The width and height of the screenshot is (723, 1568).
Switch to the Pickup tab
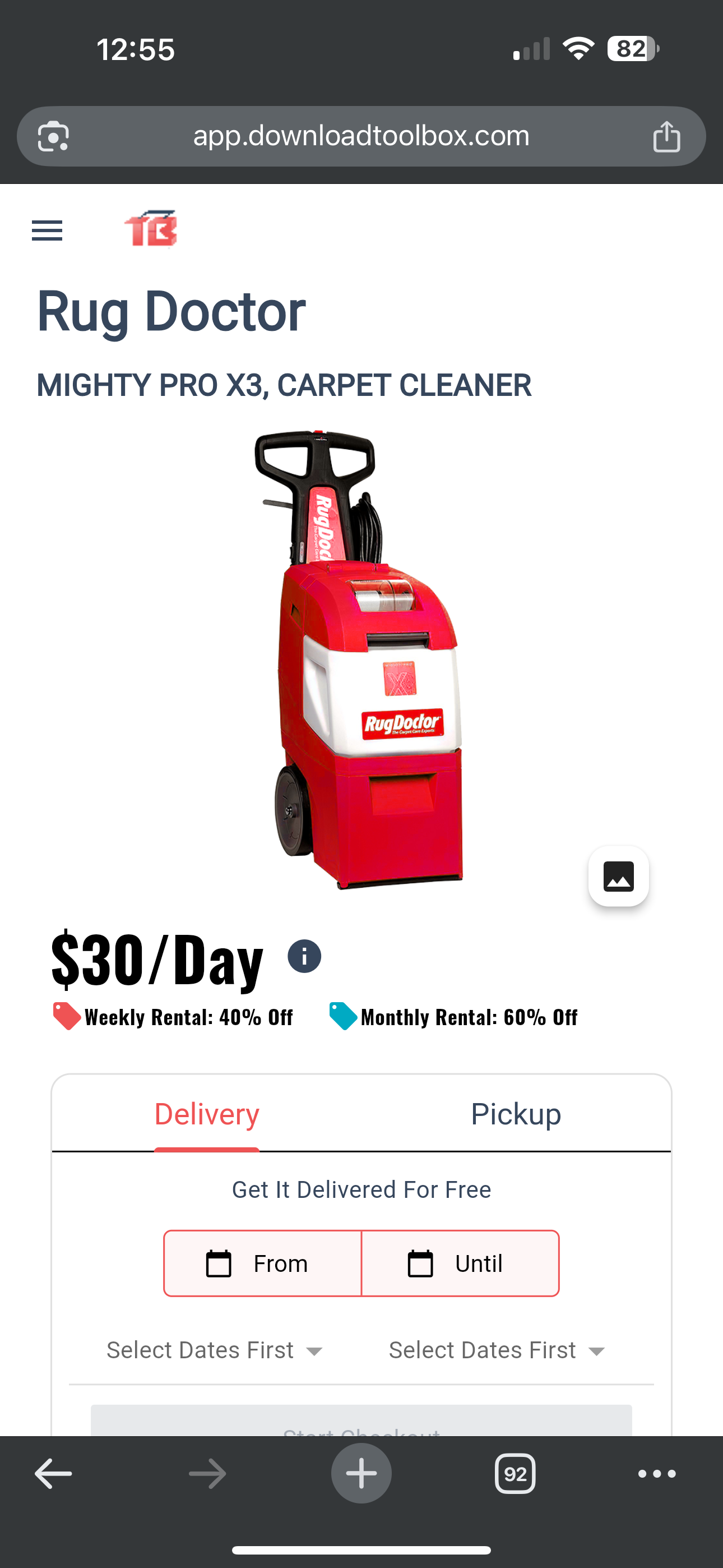[516, 1114]
